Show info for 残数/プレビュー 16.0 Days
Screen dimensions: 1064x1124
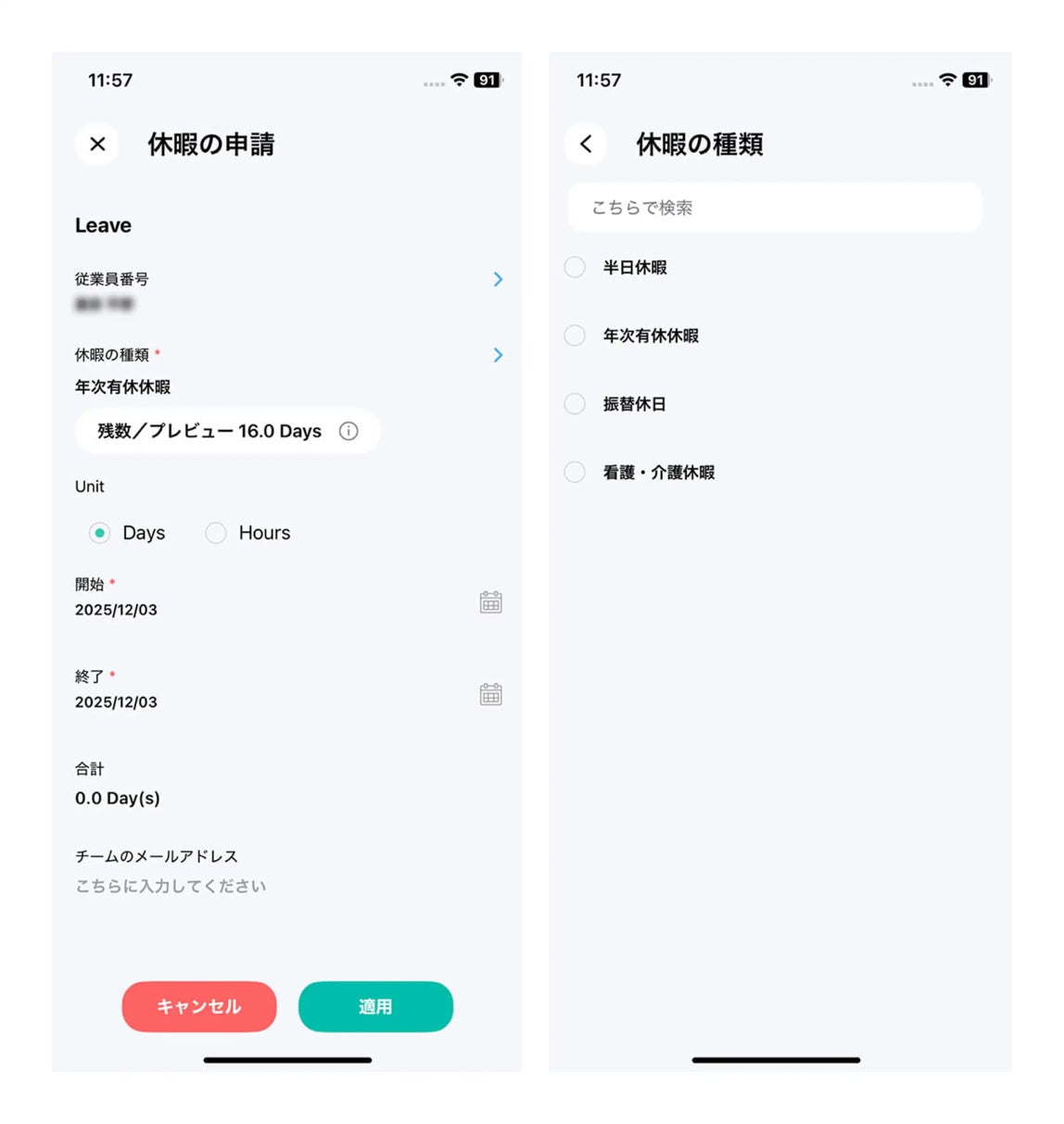[348, 431]
